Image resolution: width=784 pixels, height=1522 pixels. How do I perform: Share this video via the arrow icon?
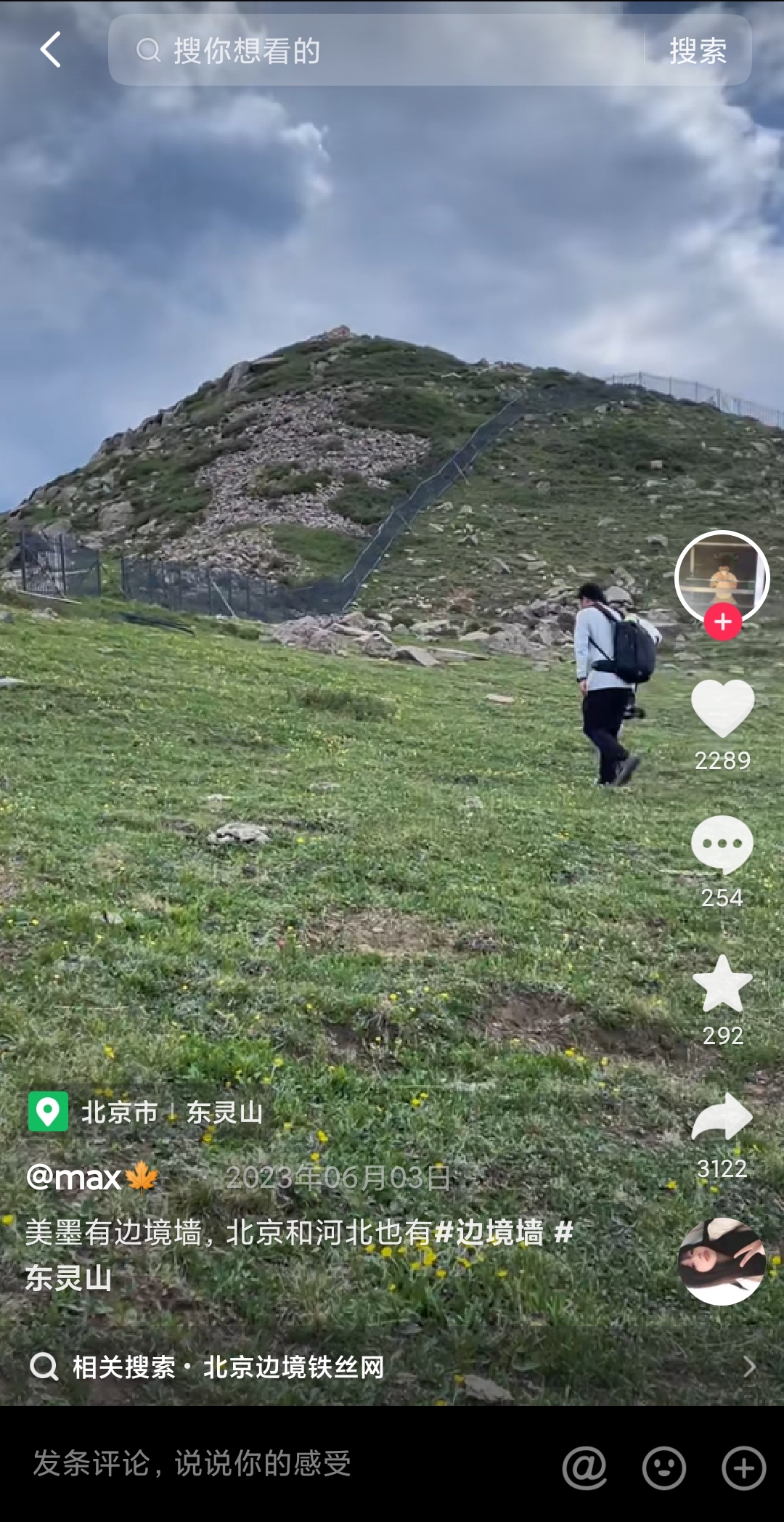[x=722, y=1117]
